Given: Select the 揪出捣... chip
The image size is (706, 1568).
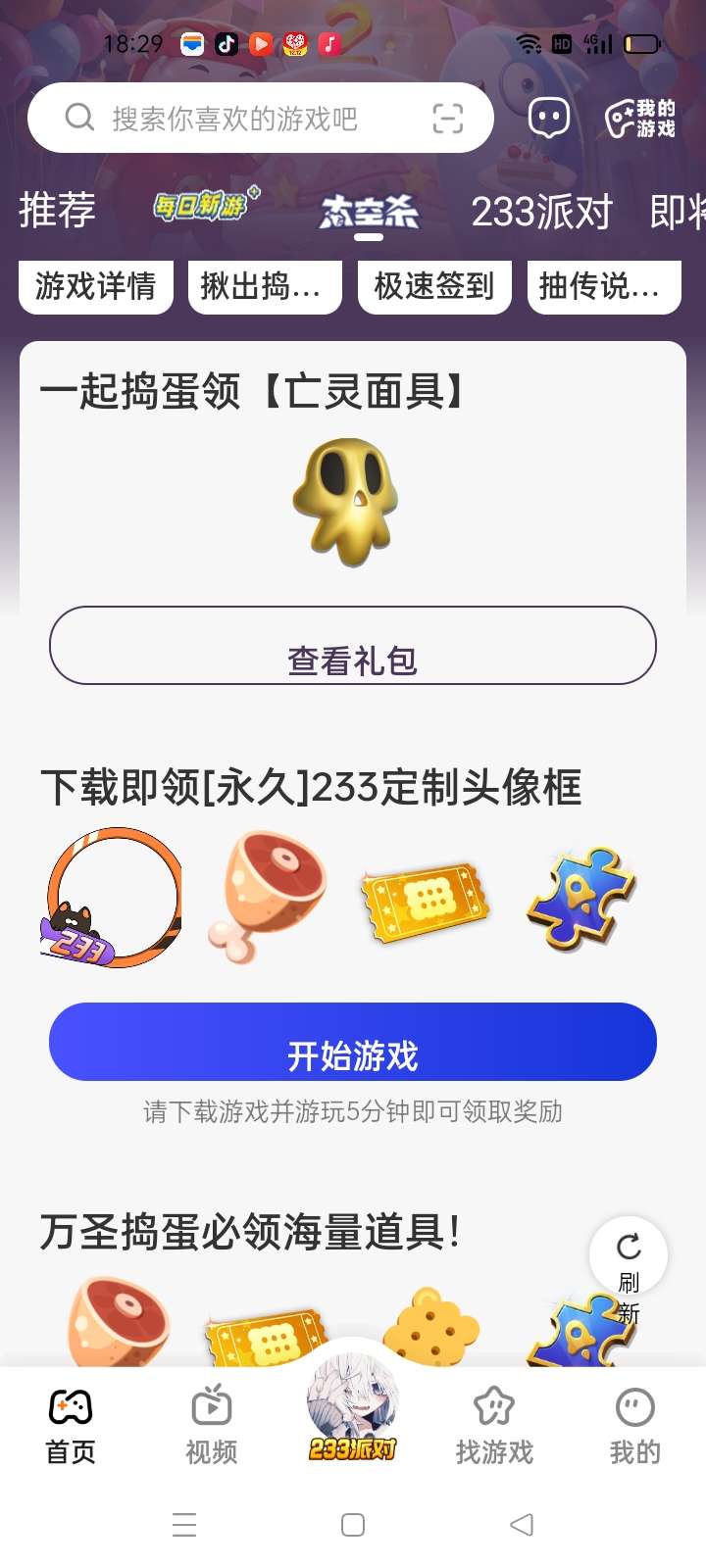Looking at the screenshot, I should [265, 286].
